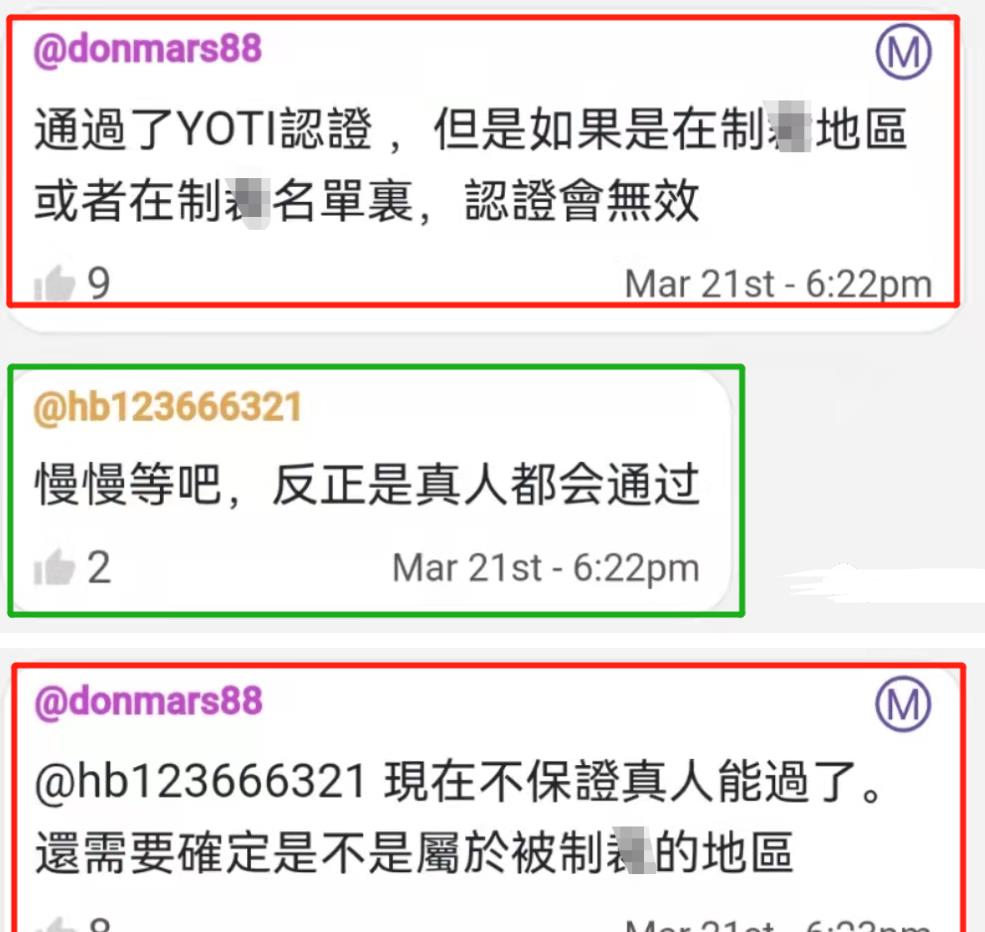Viewport: 985px width, 932px height.
Task: Like hb123666321's comment 慢慢等吧
Action: click(x=55, y=569)
